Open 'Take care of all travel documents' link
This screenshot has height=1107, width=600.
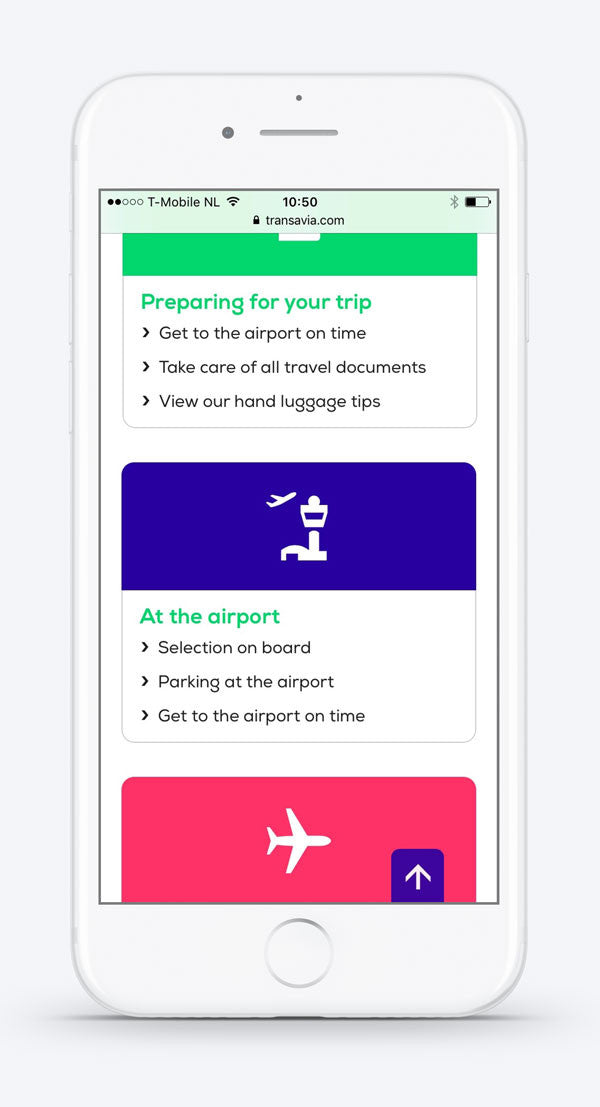click(x=291, y=367)
